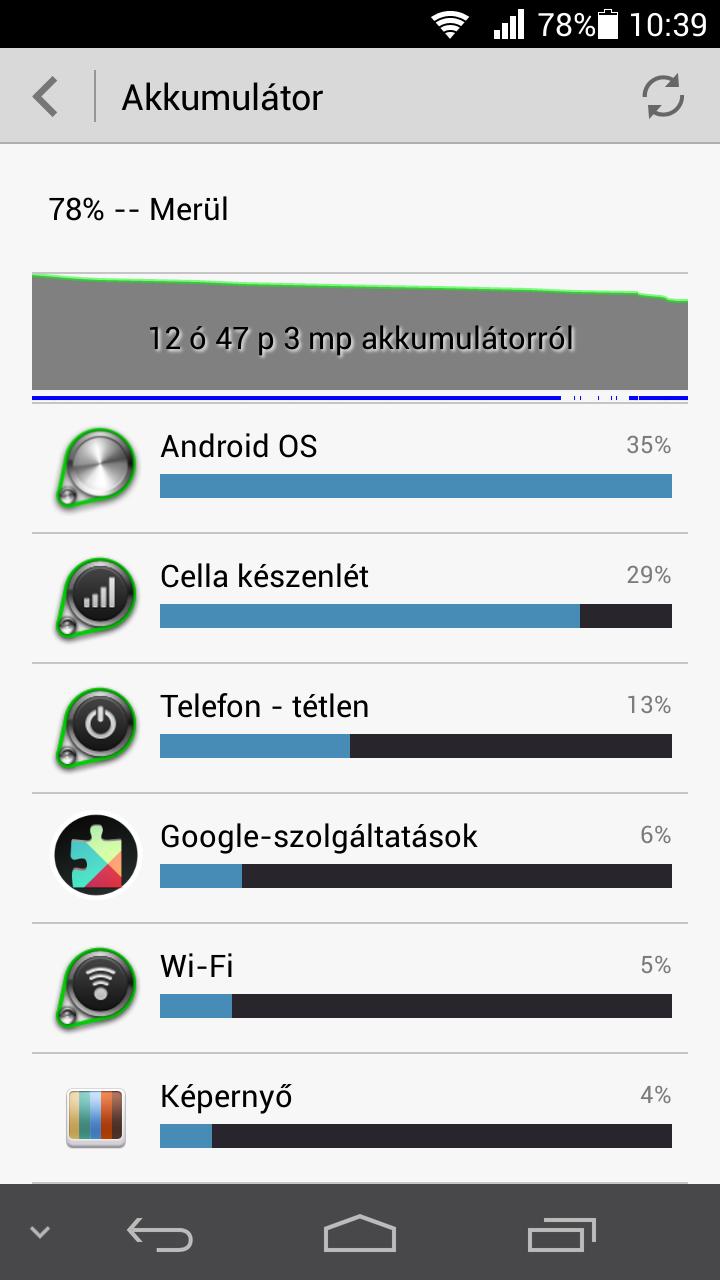Viewport: 720px width, 1280px height.
Task: Open Cella készenlét usage details
Action: [x=360, y=598]
